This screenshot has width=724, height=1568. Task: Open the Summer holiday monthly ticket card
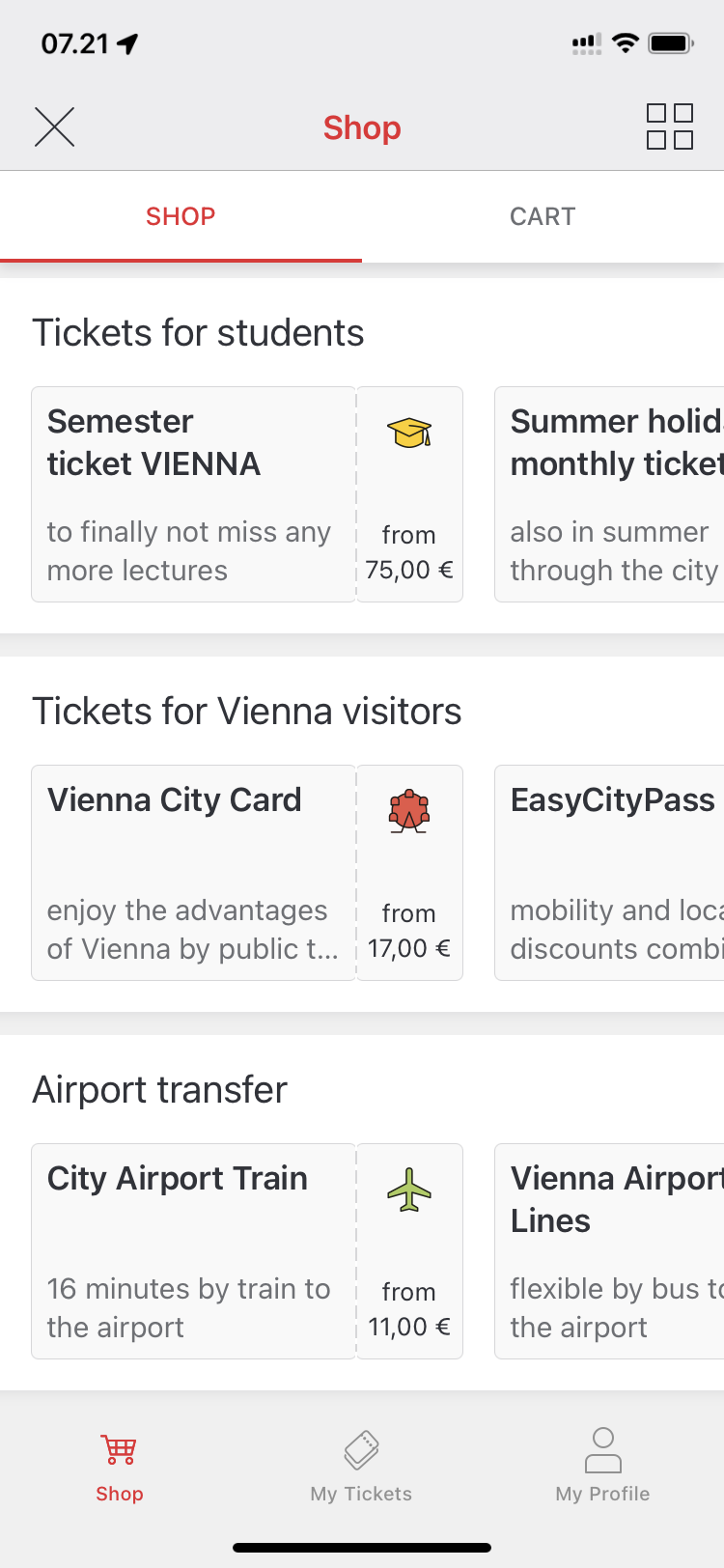[x=609, y=494]
